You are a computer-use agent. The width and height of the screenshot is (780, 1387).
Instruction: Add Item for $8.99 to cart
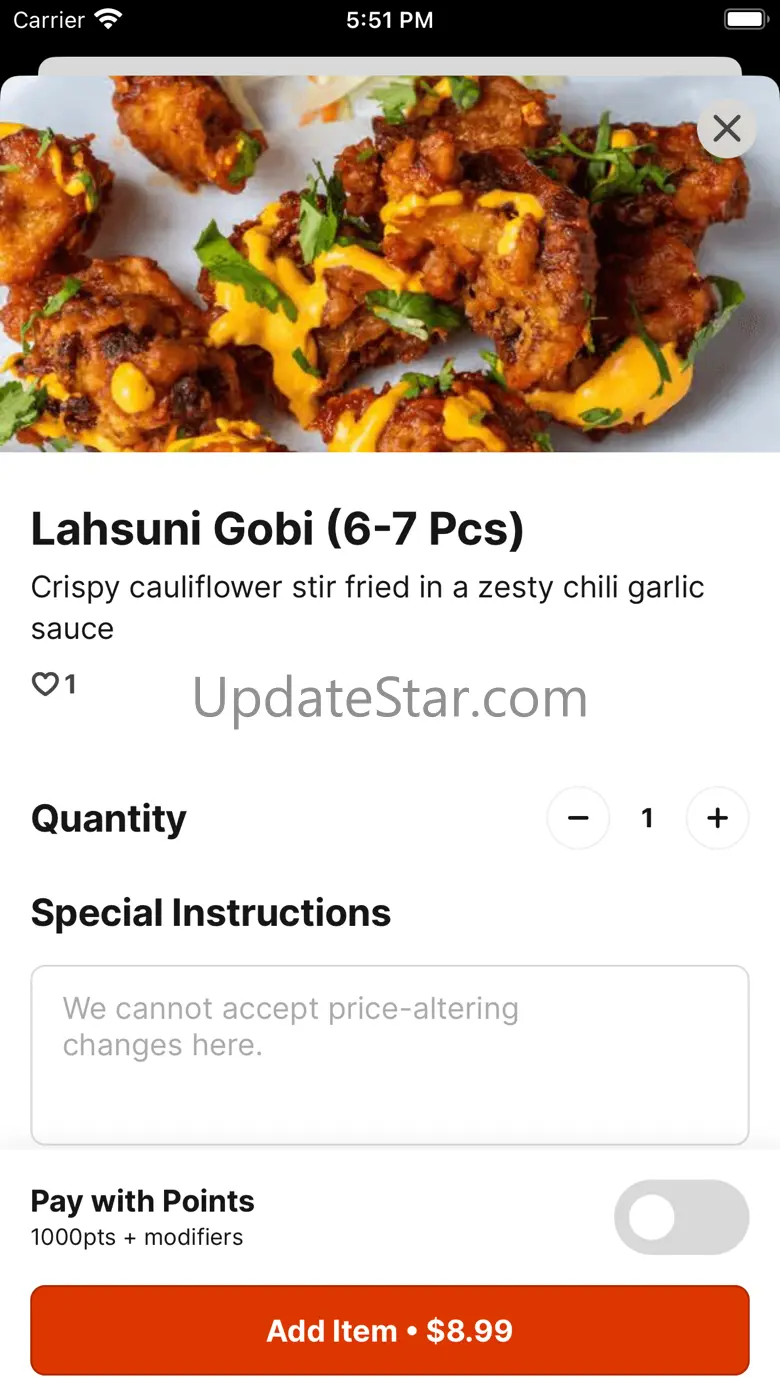click(x=390, y=1330)
